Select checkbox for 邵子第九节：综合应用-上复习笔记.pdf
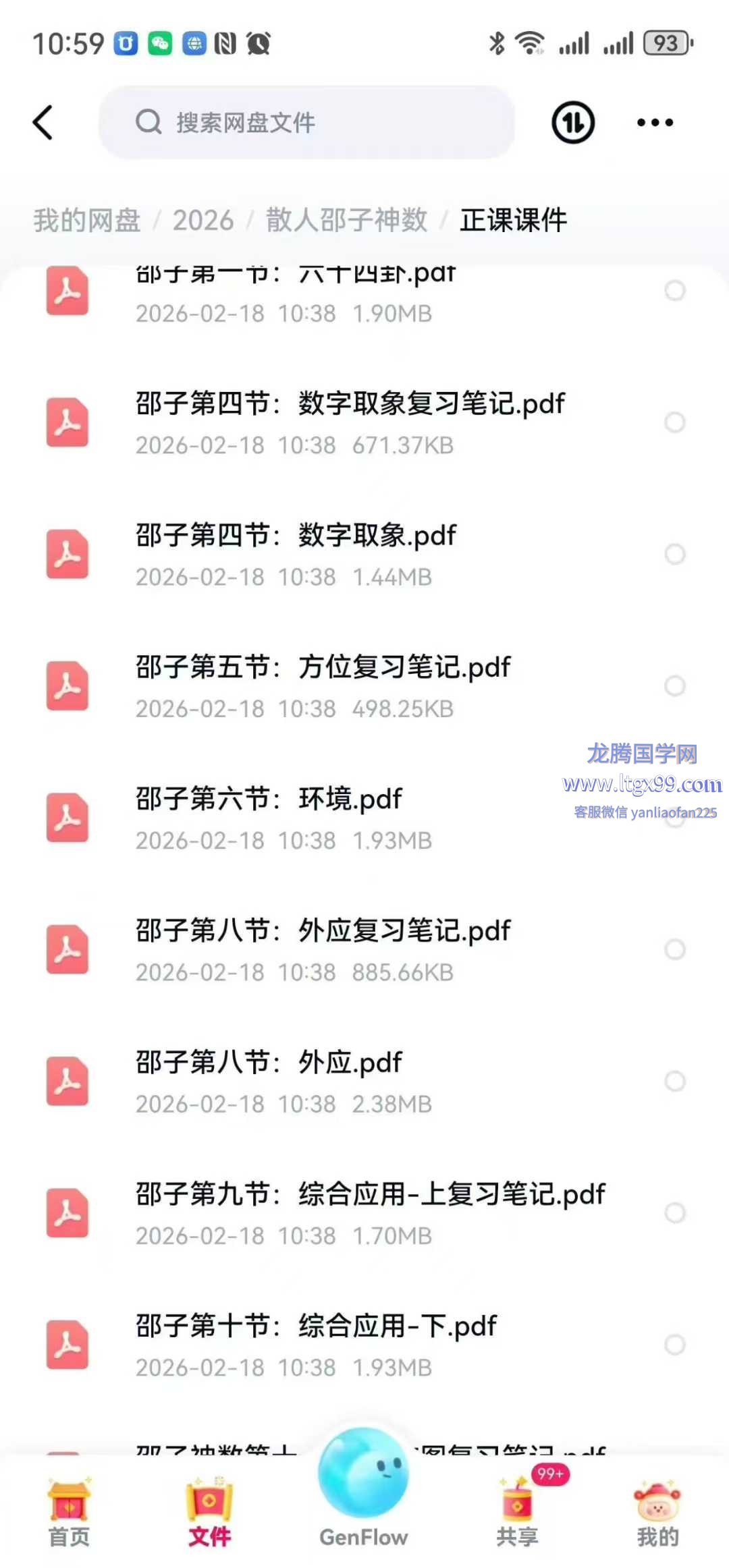The image size is (729, 1568). click(674, 1212)
